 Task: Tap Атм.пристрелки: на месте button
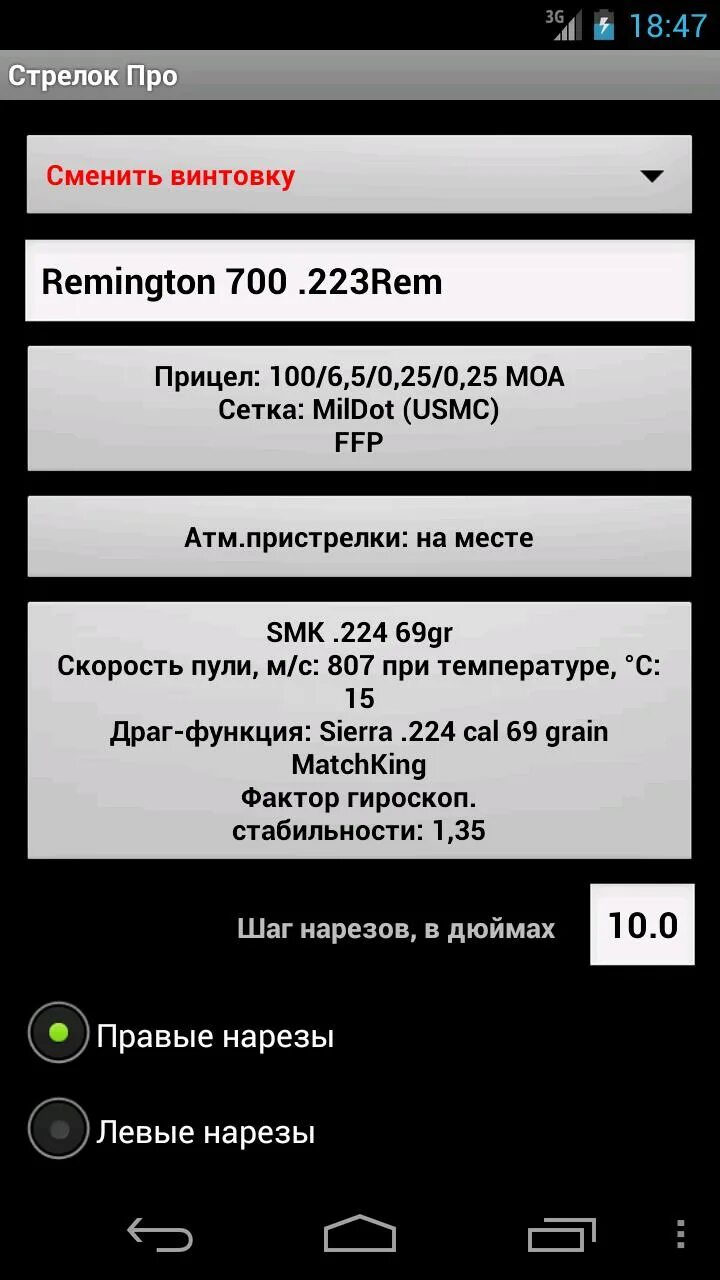point(360,536)
